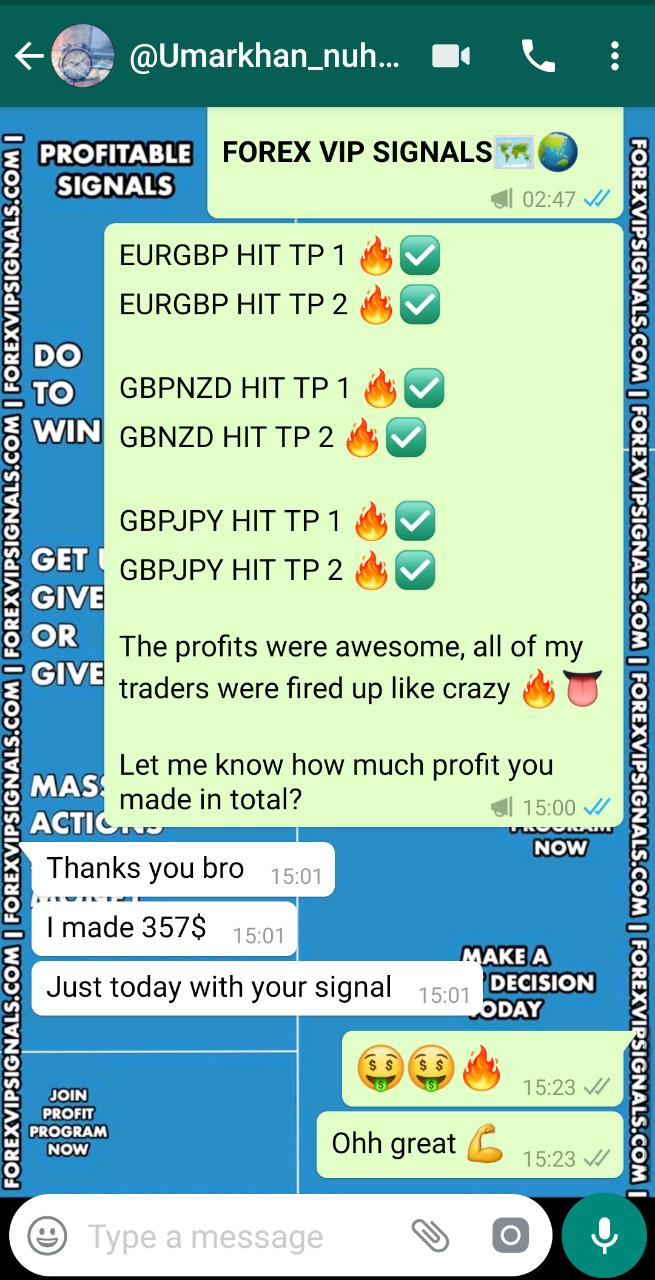Screen dimensions: 655x1280
Task: Tap the voice message microphone button
Action: pos(604,1236)
